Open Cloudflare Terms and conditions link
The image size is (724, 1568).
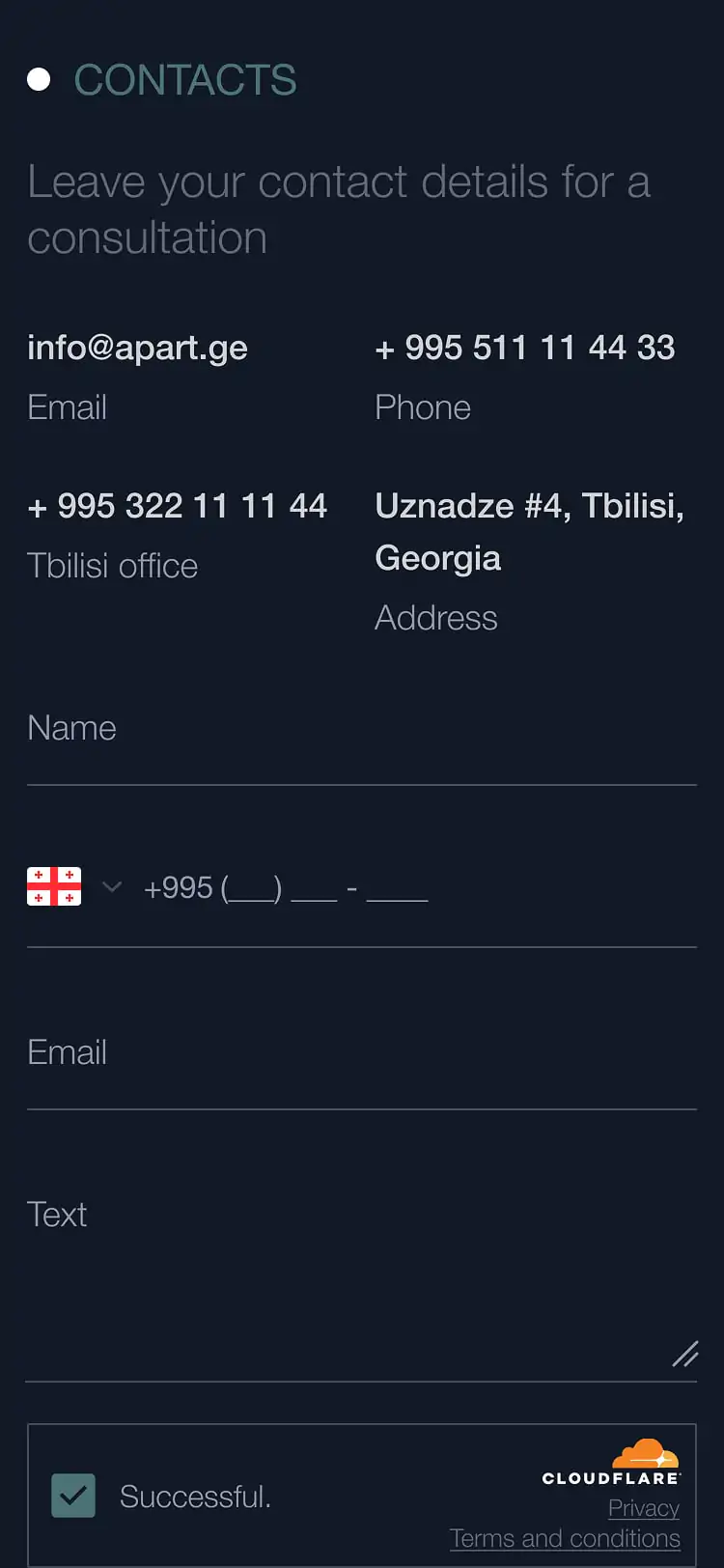coord(565,1538)
